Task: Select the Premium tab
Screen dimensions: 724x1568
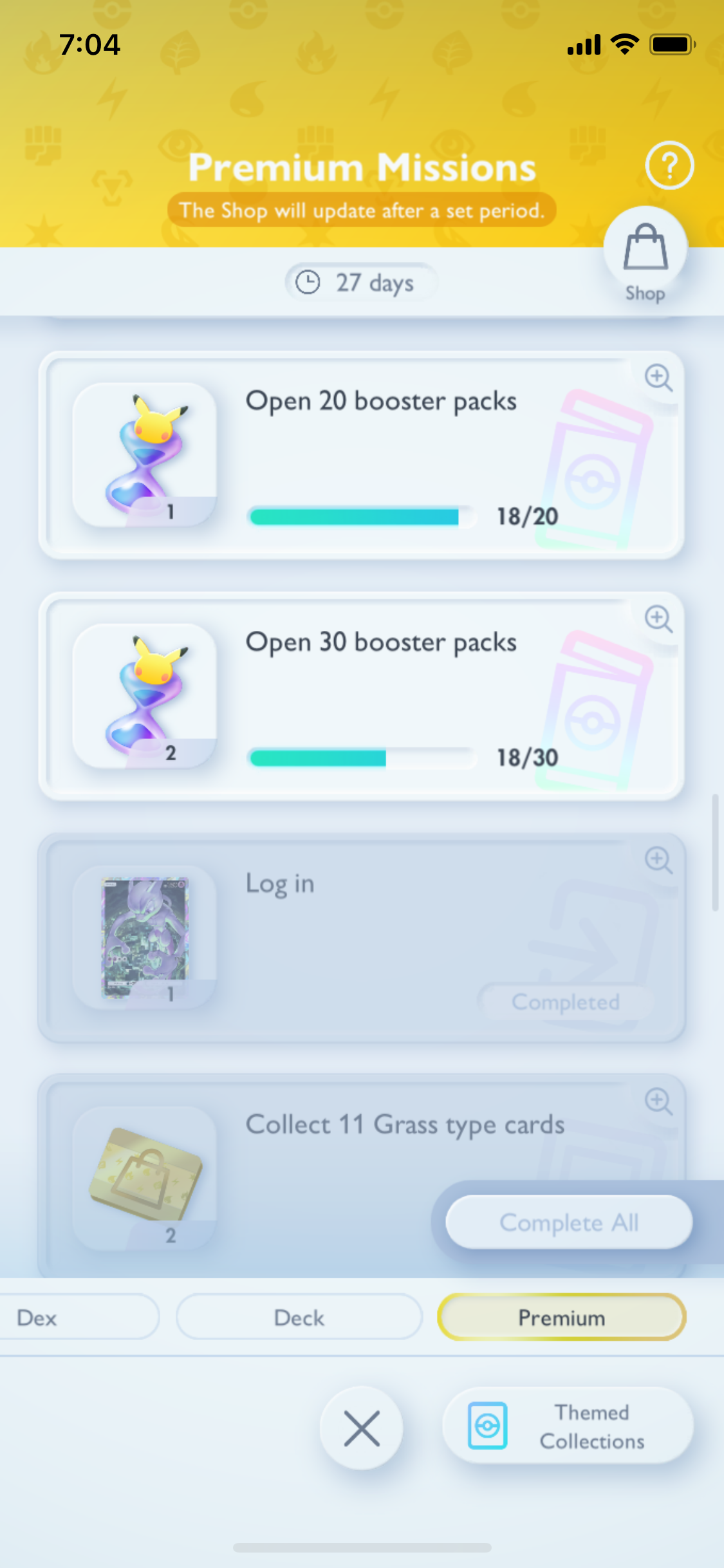Action: (561, 1318)
